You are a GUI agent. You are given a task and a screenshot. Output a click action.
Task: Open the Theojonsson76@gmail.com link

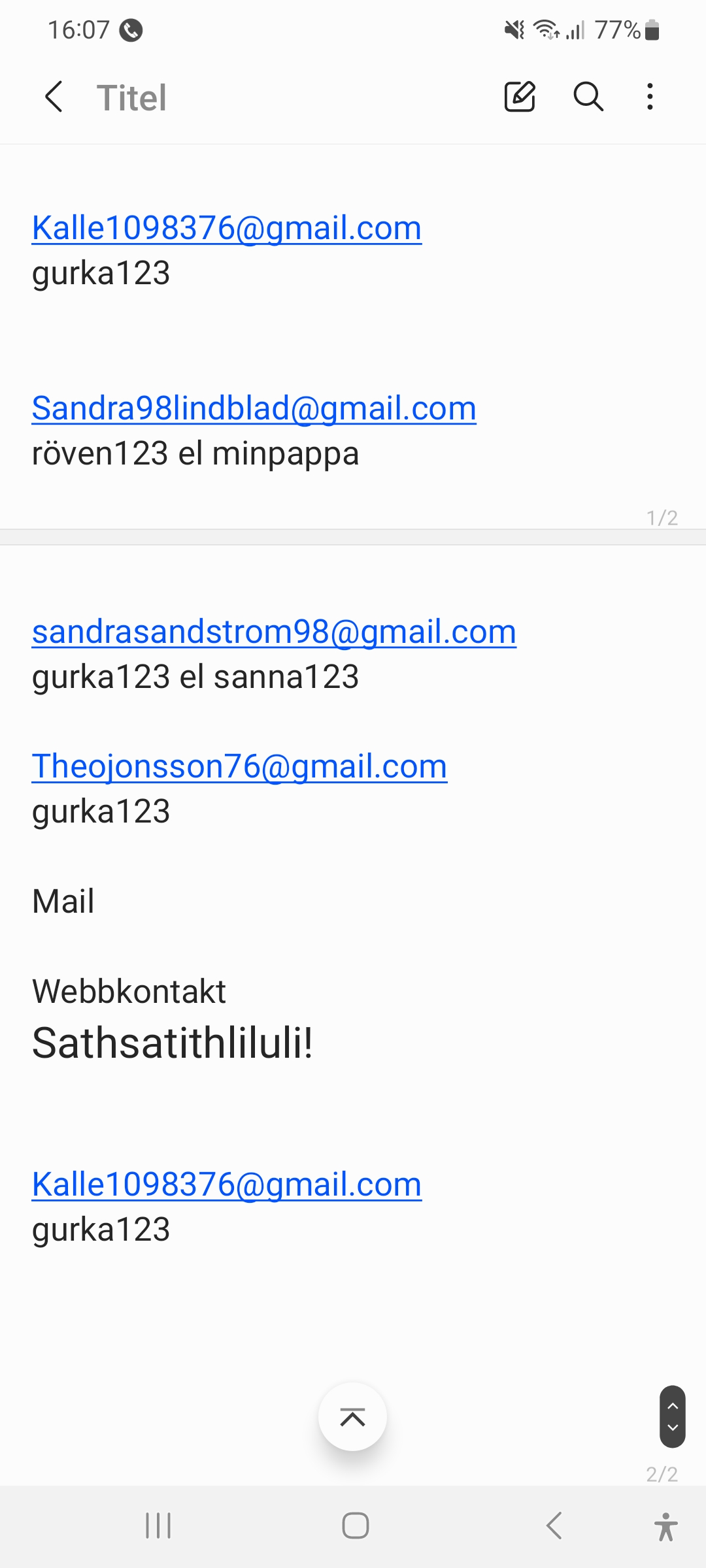click(x=239, y=767)
